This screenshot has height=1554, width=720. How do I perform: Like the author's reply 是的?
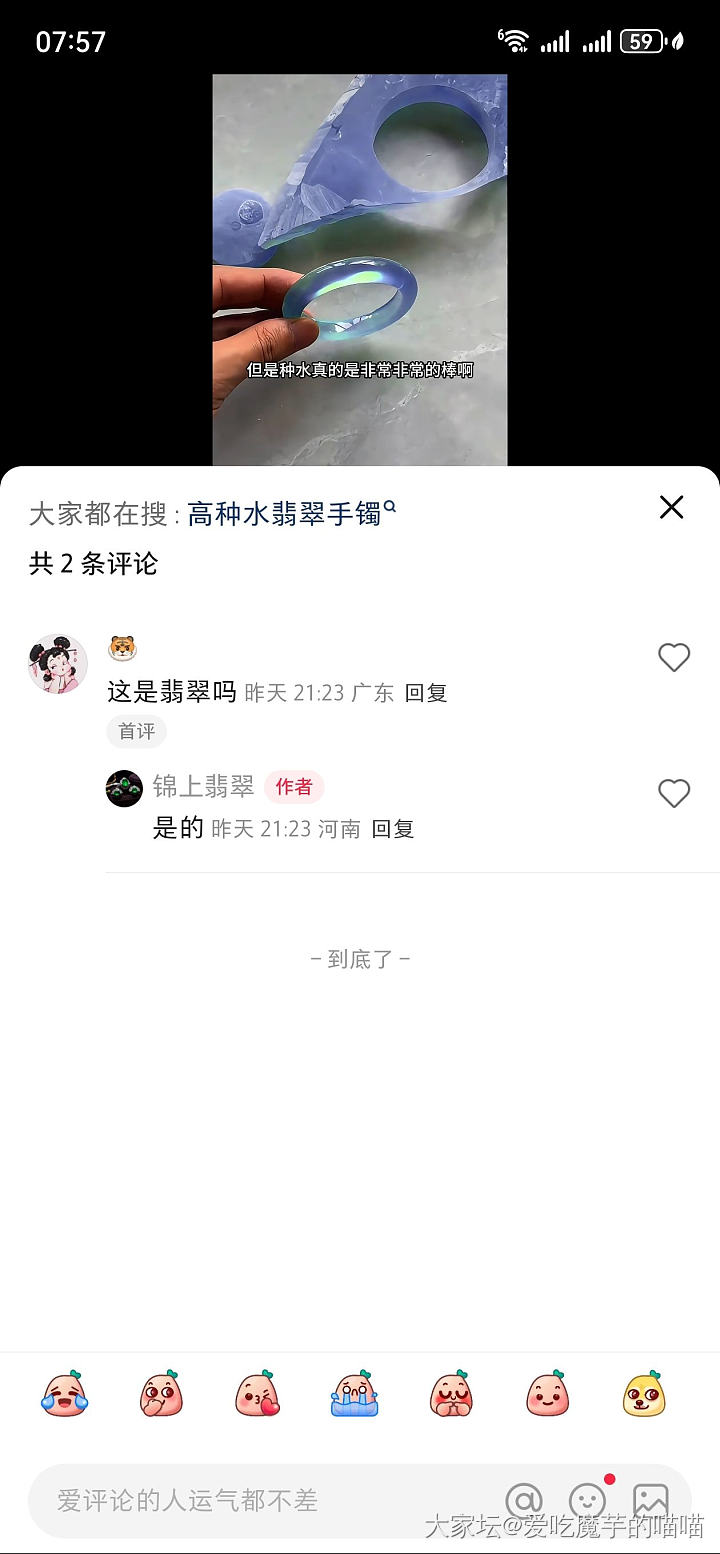pyautogui.click(x=674, y=793)
